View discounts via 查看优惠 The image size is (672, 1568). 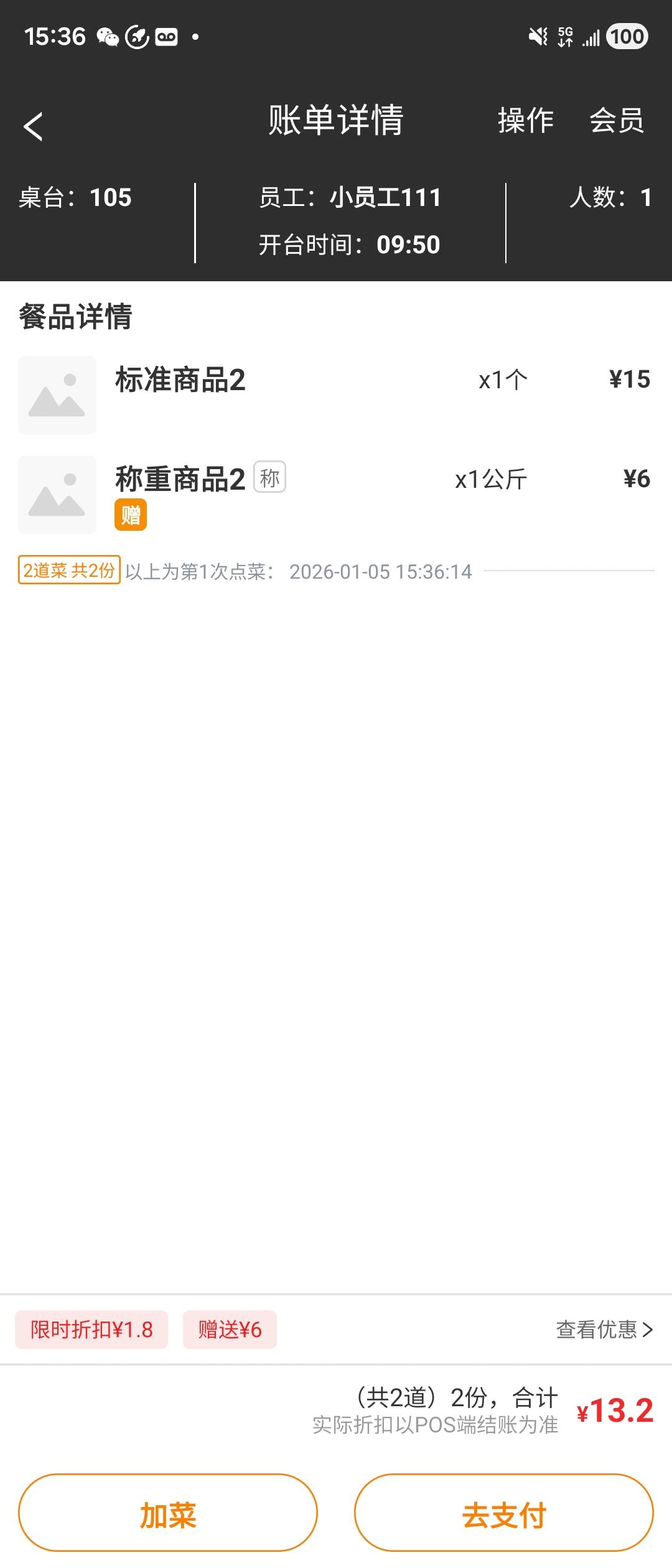coord(604,1330)
